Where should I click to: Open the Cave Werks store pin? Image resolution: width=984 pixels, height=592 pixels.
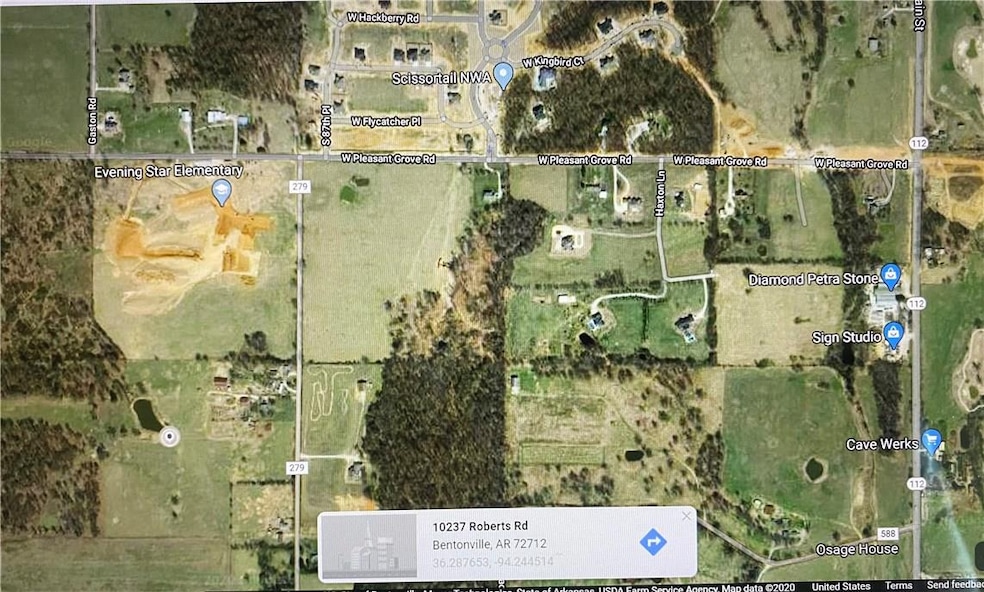point(932,438)
